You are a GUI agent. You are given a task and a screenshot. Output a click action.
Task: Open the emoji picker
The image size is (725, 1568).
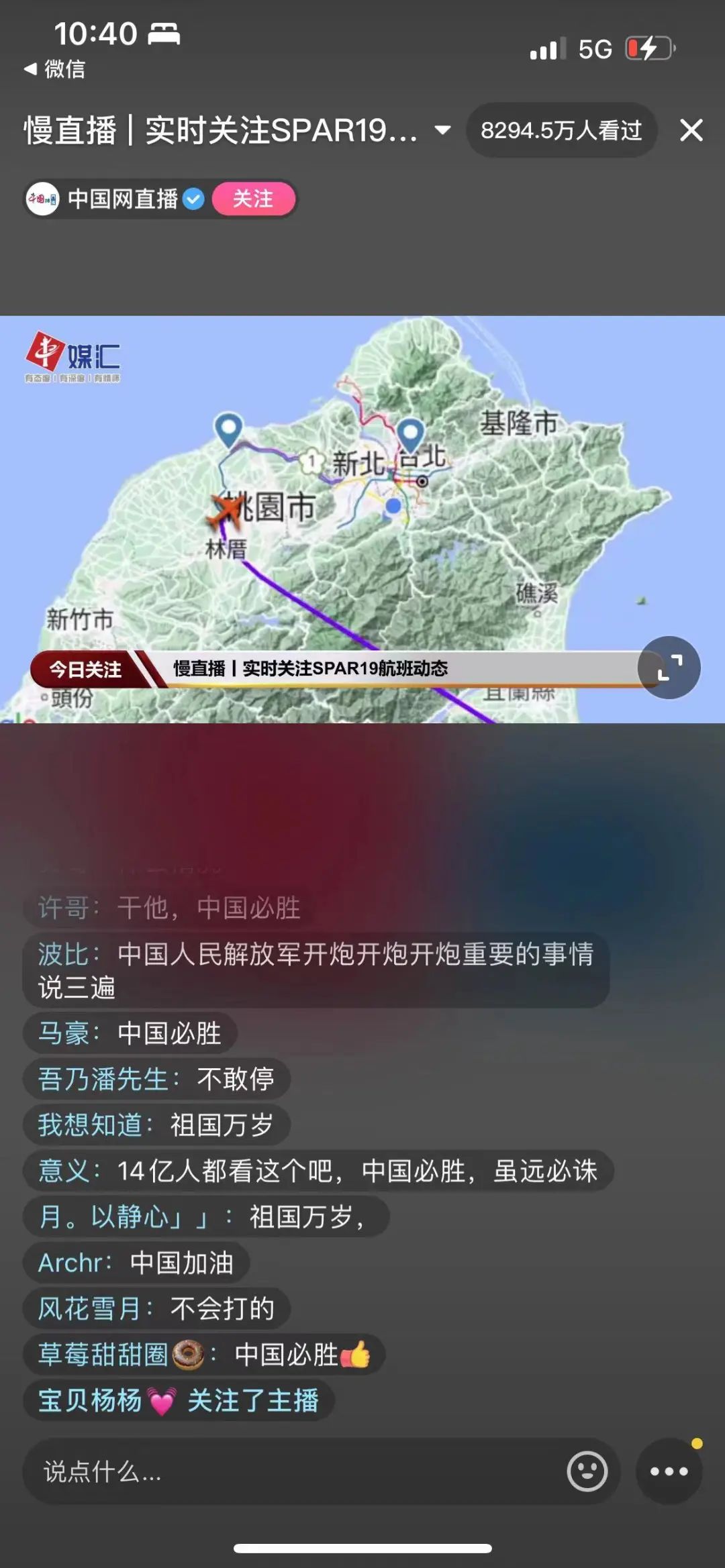(587, 1472)
